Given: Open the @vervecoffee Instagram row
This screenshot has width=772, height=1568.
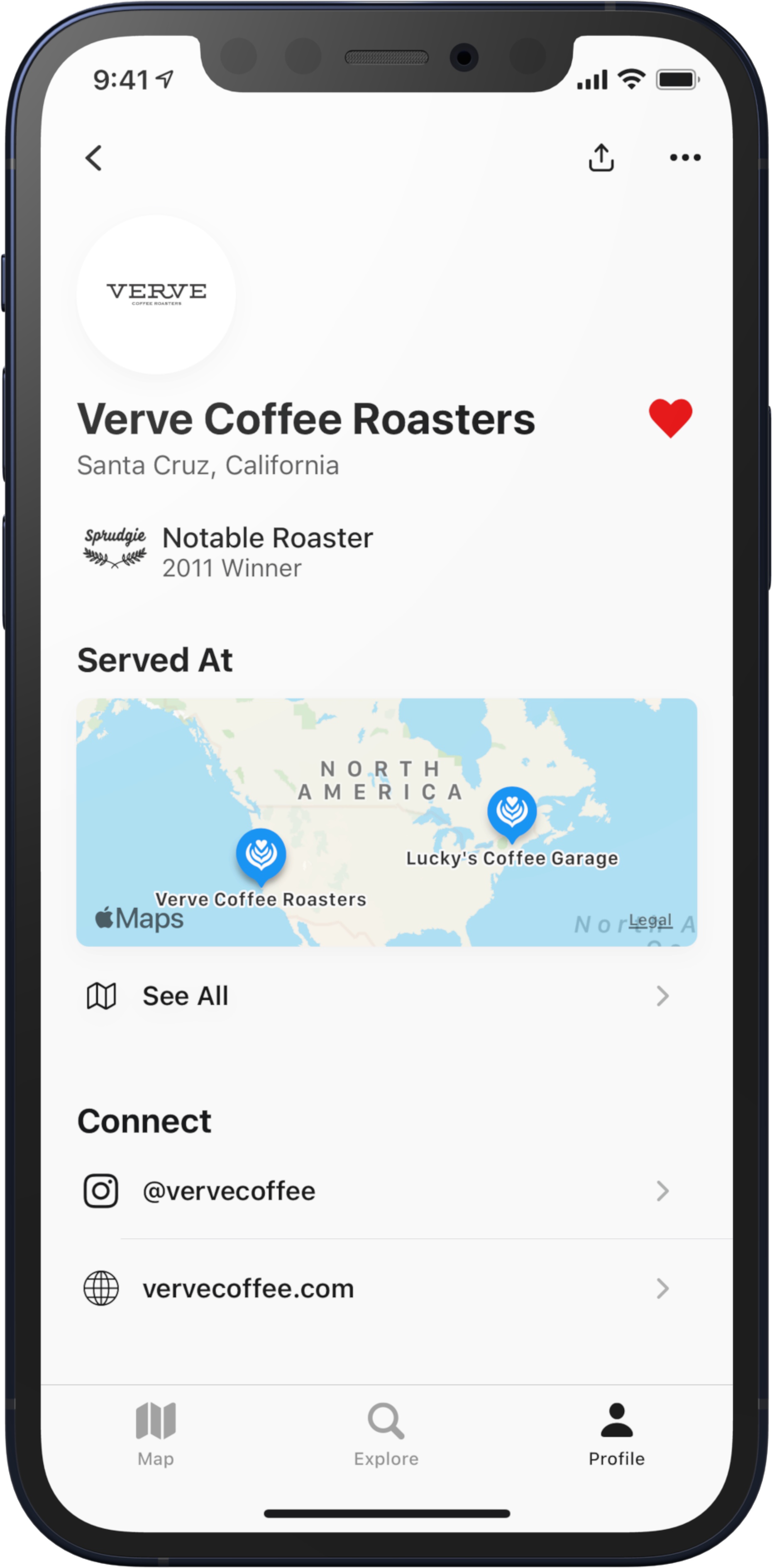Looking at the screenshot, I should tap(386, 1191).
